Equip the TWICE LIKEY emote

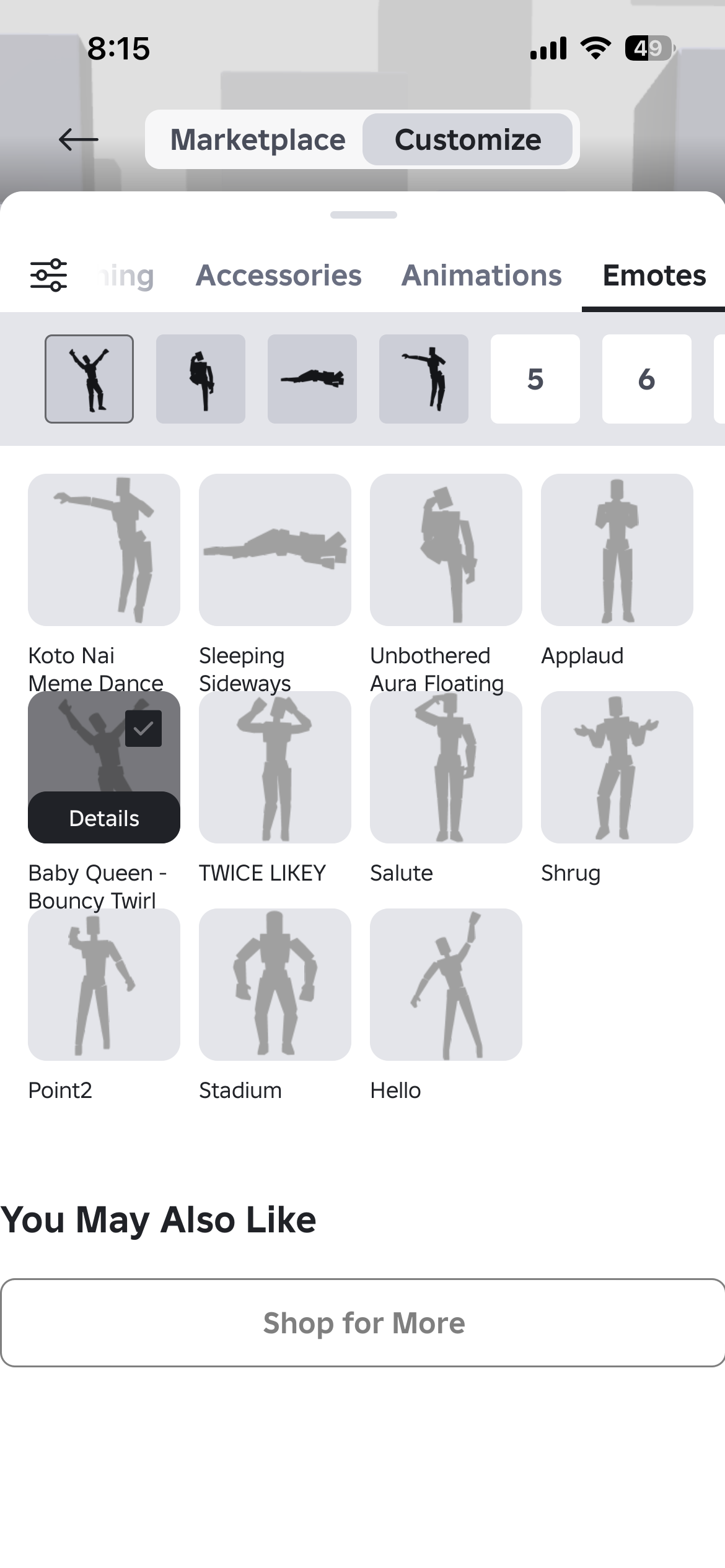(275, 767)
